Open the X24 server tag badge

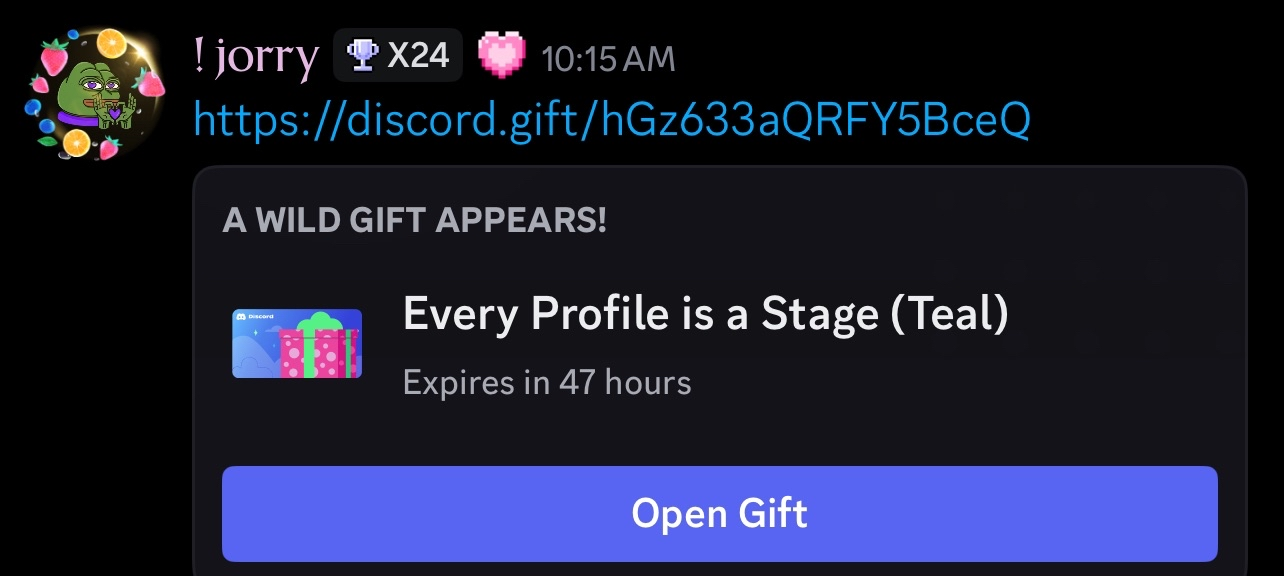coord(398,55)
